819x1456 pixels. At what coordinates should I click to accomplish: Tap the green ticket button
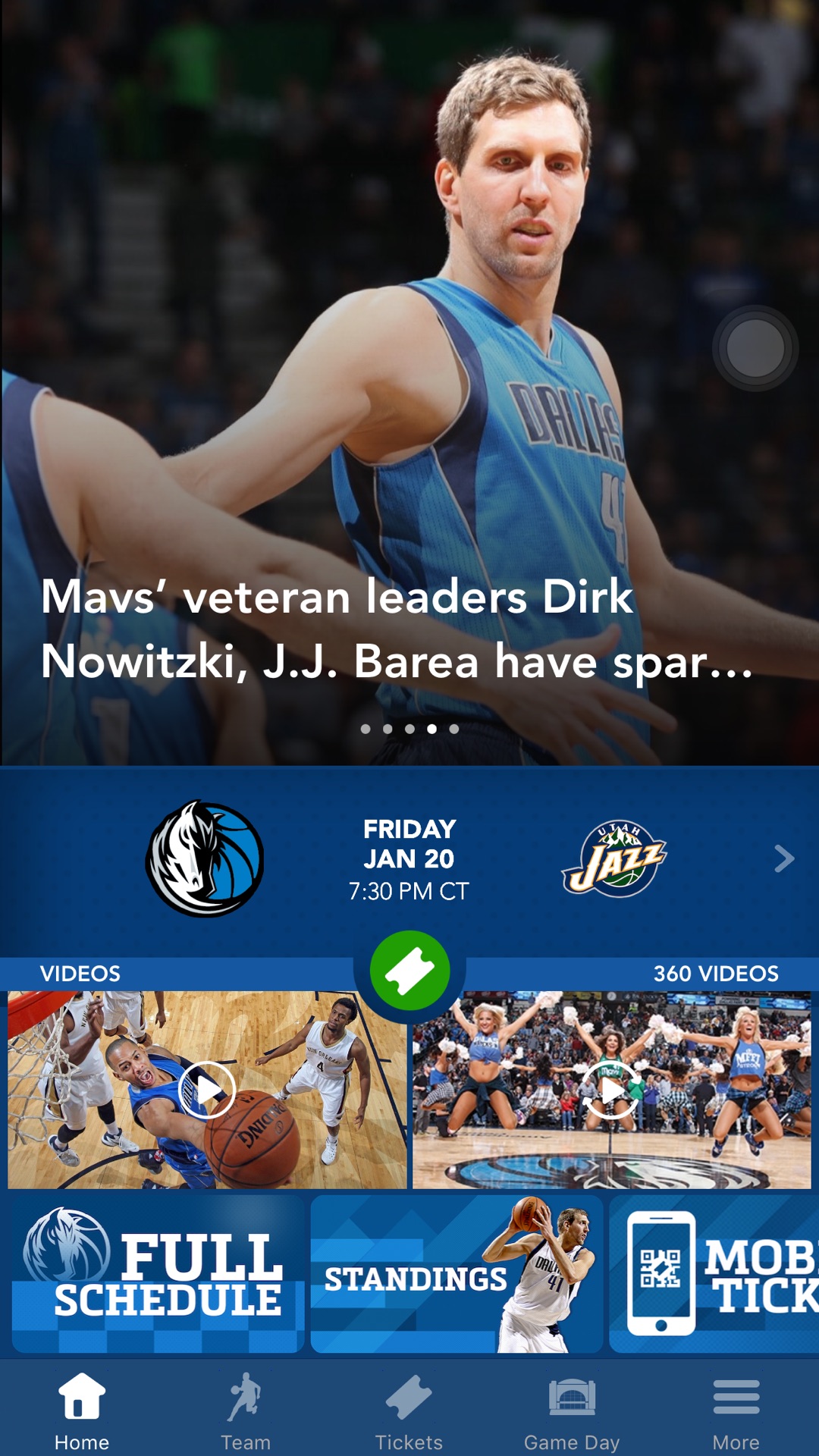409,970
